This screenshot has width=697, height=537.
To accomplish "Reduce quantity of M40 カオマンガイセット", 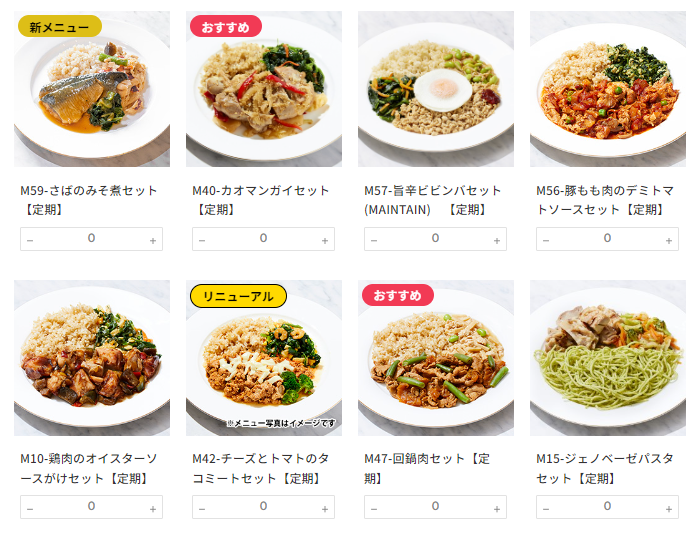I will (202, 240).
